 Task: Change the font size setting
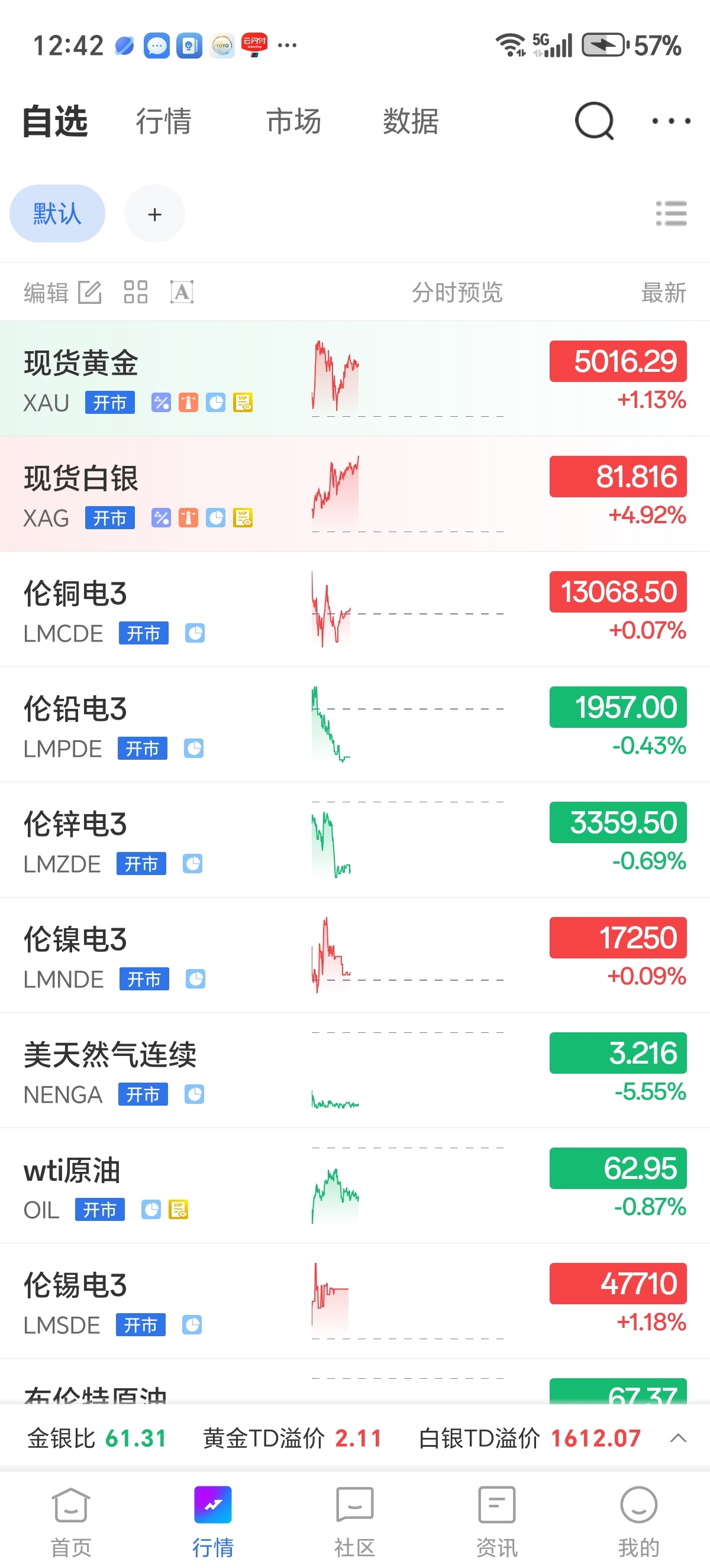[182, 292]
